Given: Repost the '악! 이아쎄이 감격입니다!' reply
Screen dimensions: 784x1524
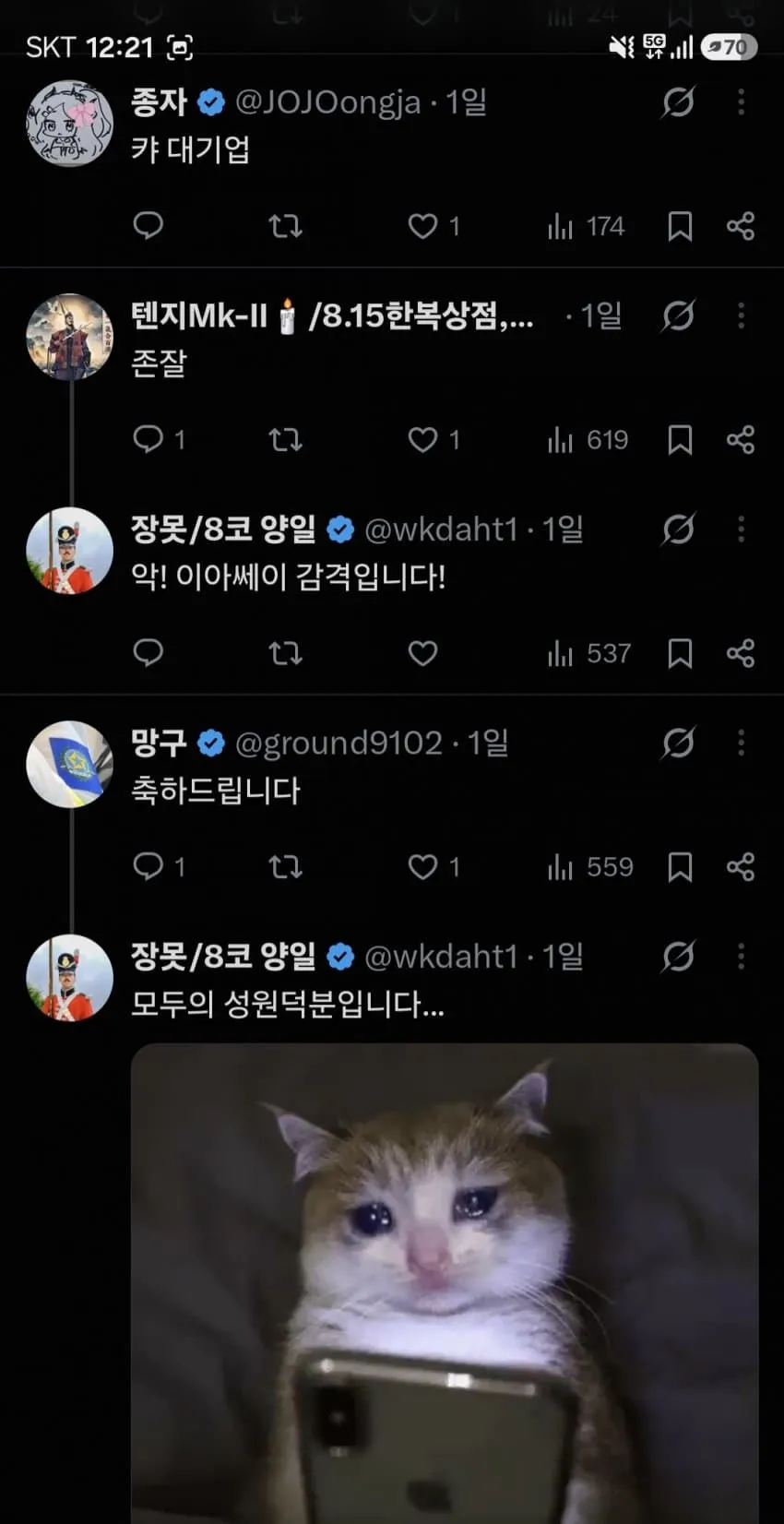Looking at the screenshot, I should (x=285, y=653).
